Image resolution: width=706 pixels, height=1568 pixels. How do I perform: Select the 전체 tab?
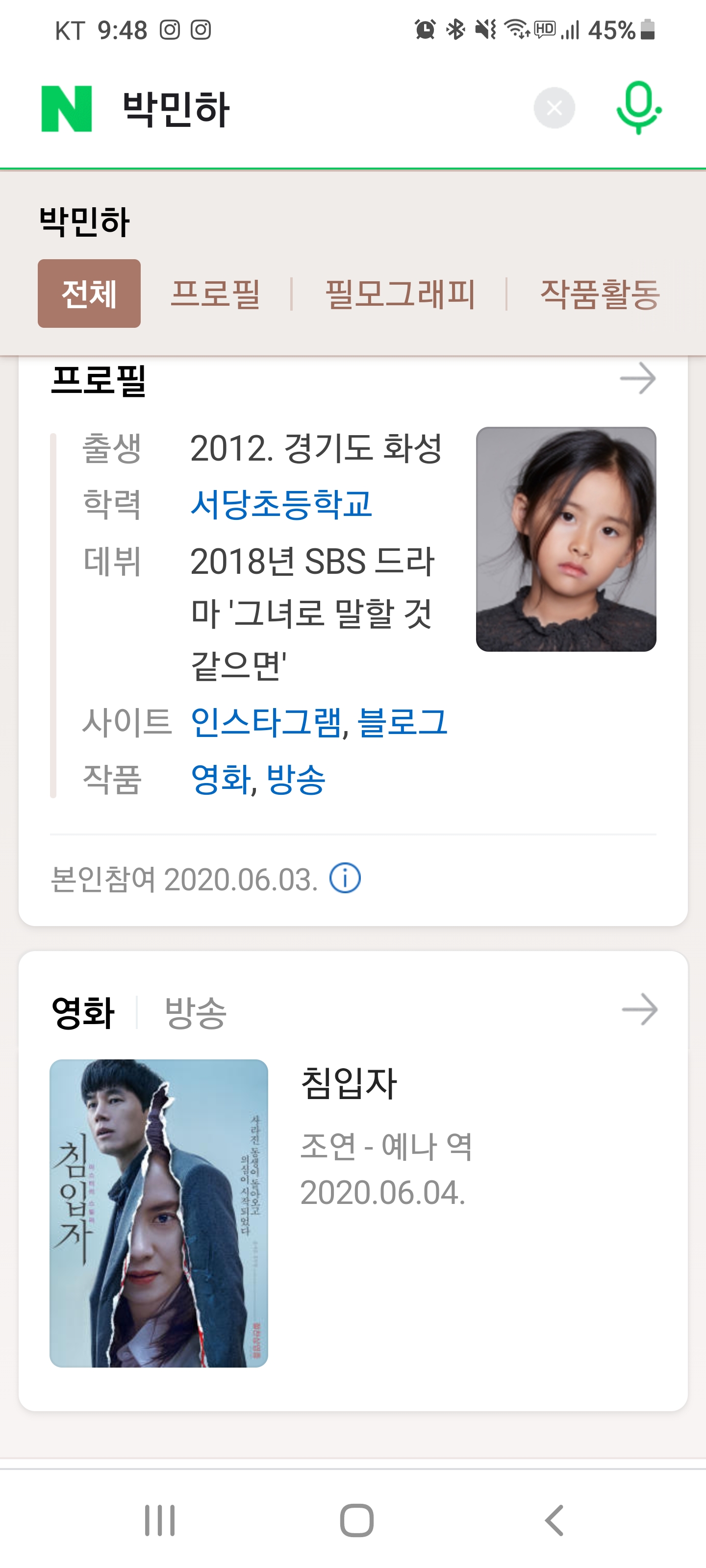(x=89, y=294)
